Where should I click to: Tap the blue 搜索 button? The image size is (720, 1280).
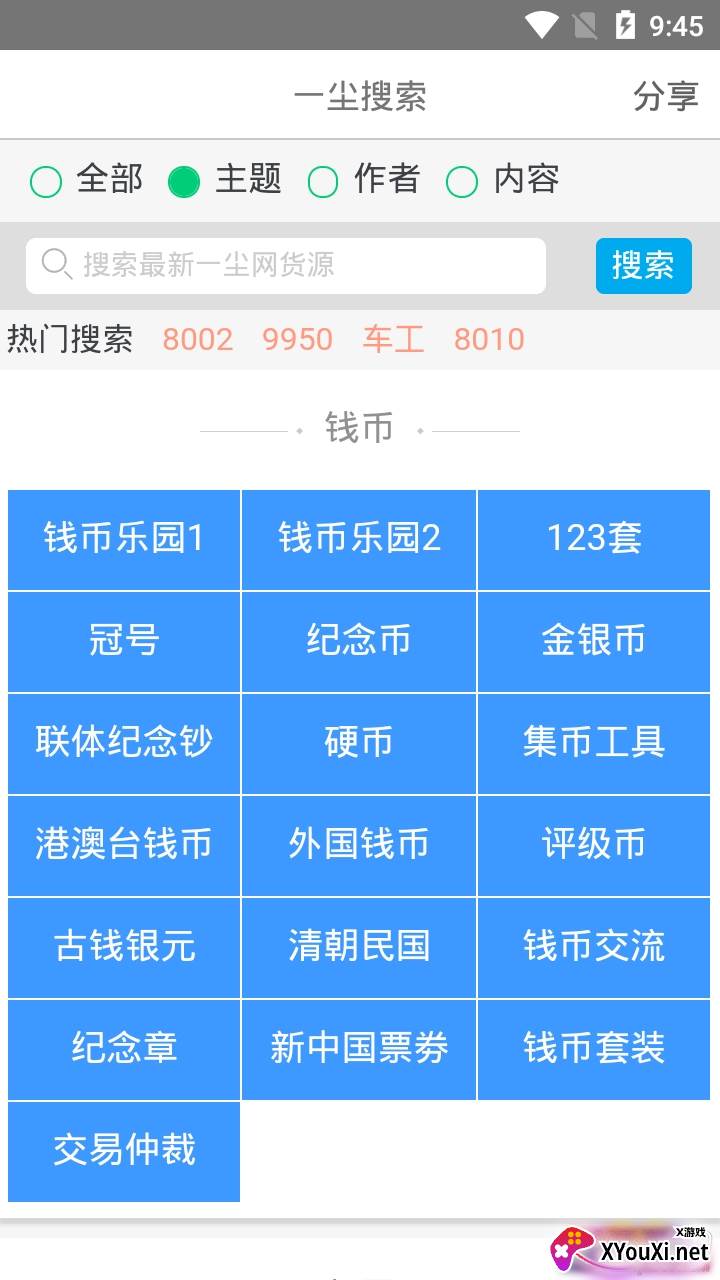(644, 266)
